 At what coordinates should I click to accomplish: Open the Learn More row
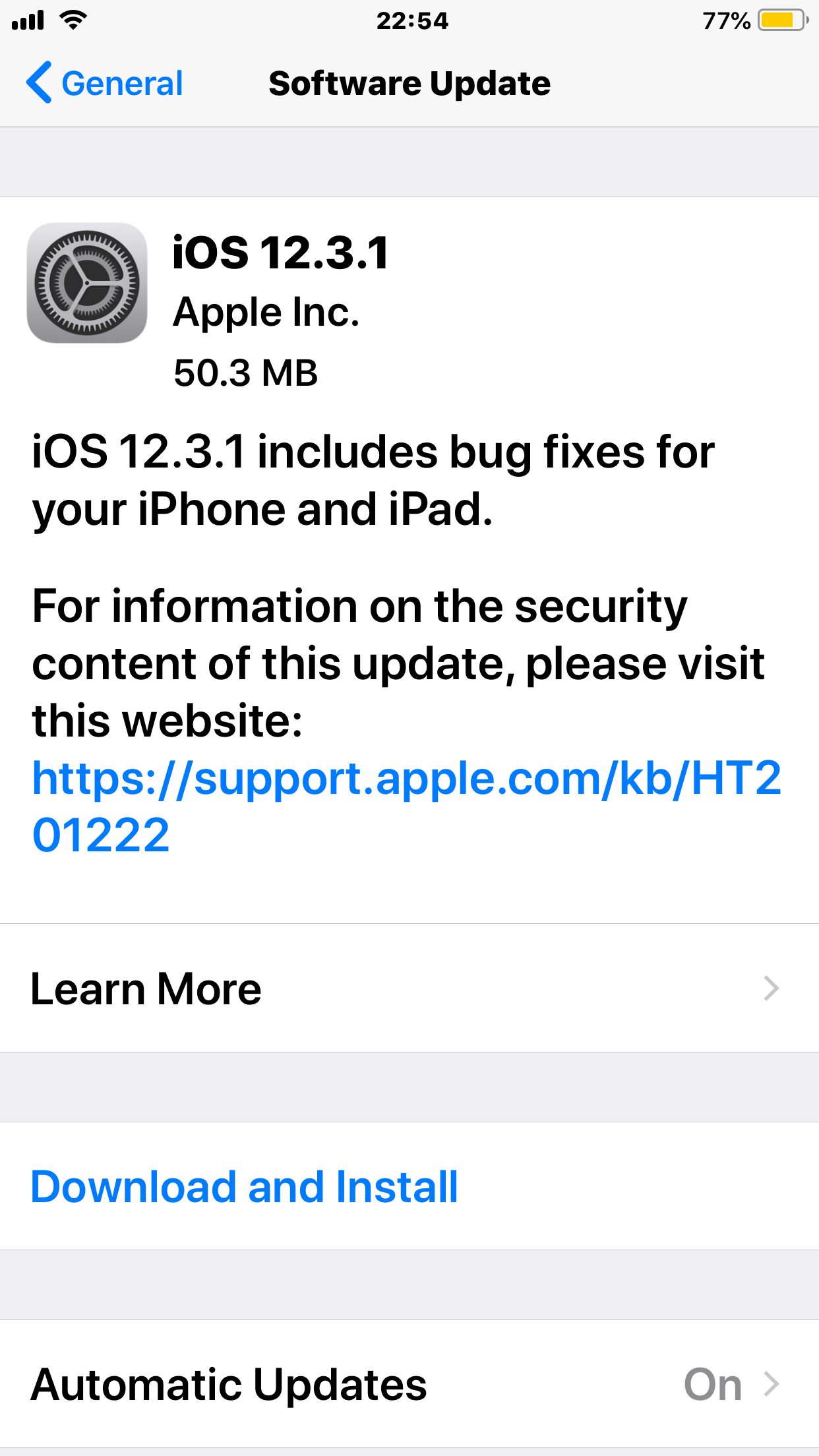coord(409,988)
